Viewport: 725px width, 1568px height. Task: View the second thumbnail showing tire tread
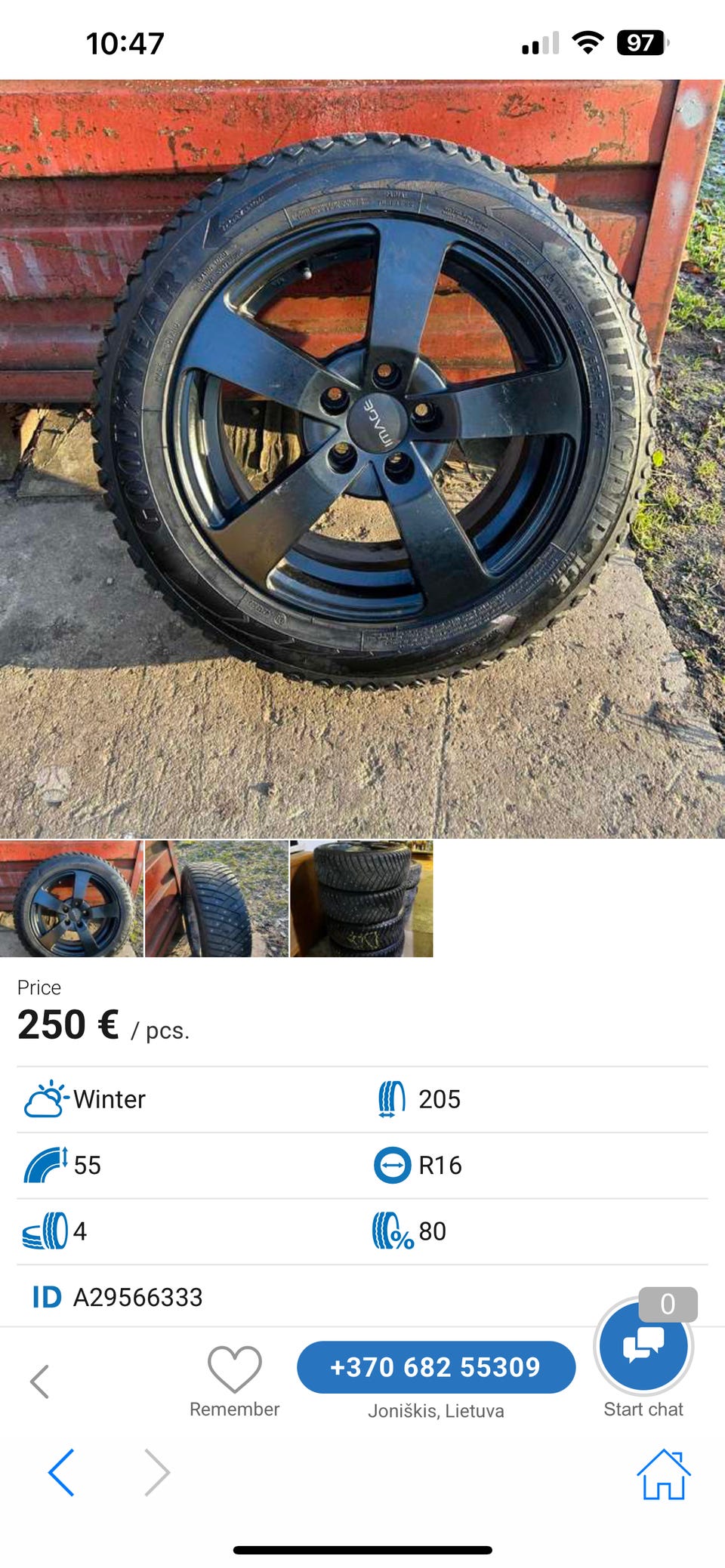217,898
